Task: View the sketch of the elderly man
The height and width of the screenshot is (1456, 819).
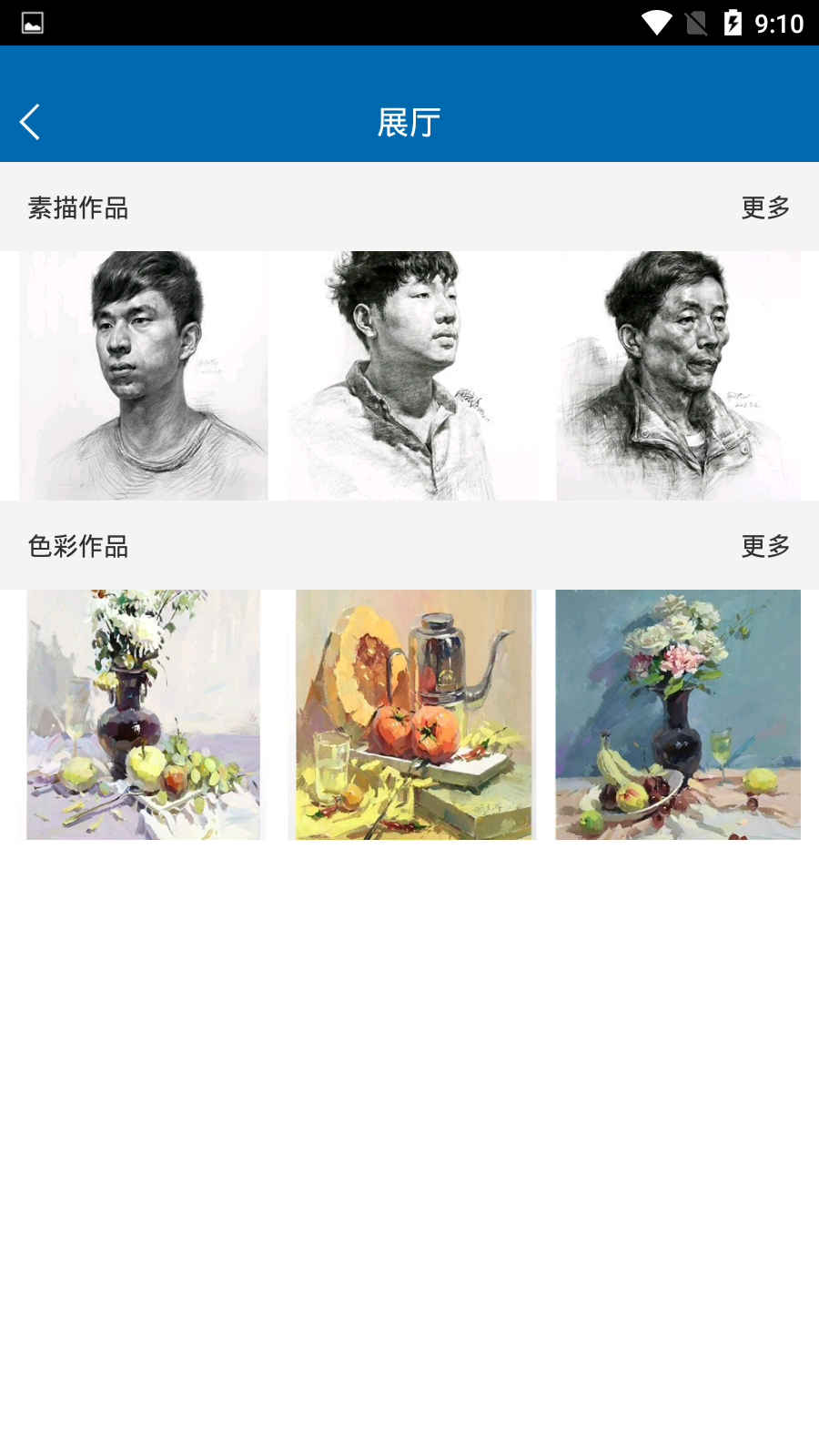Action: pos(679,375)
